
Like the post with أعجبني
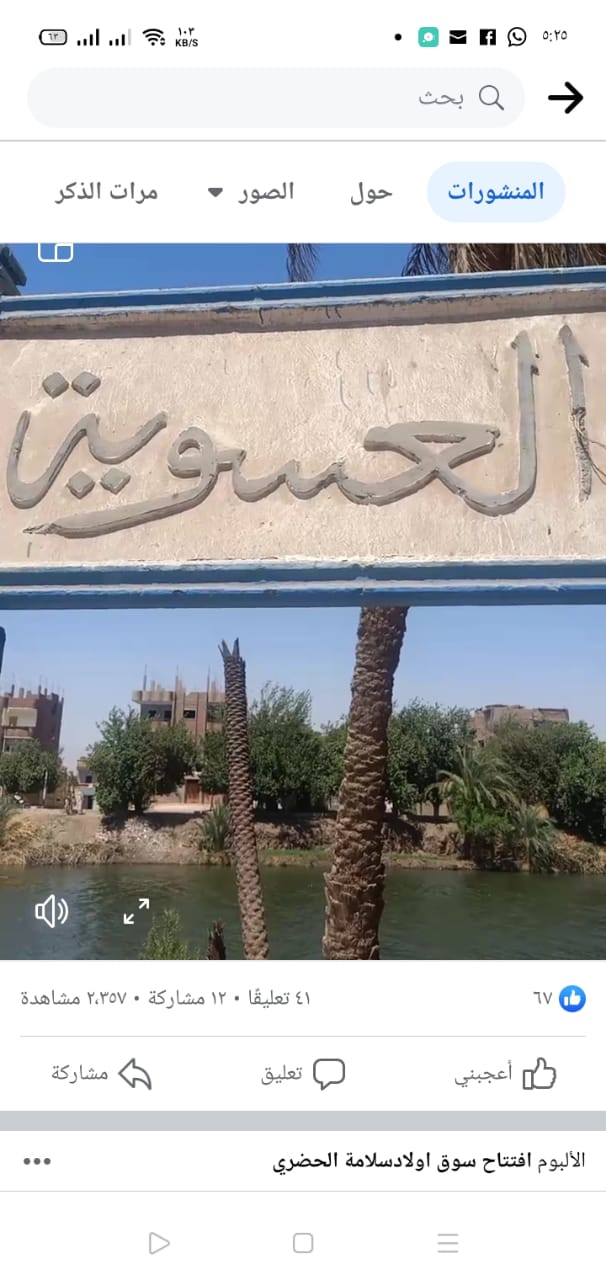[x=505, y=1074]
